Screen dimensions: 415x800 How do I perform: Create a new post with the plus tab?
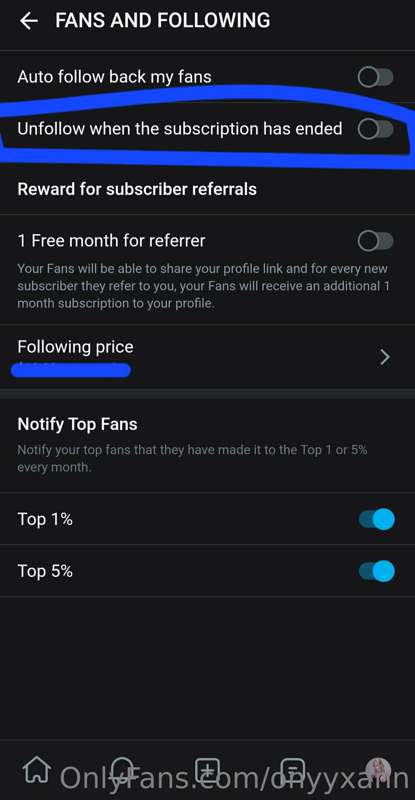pos(208,769)
